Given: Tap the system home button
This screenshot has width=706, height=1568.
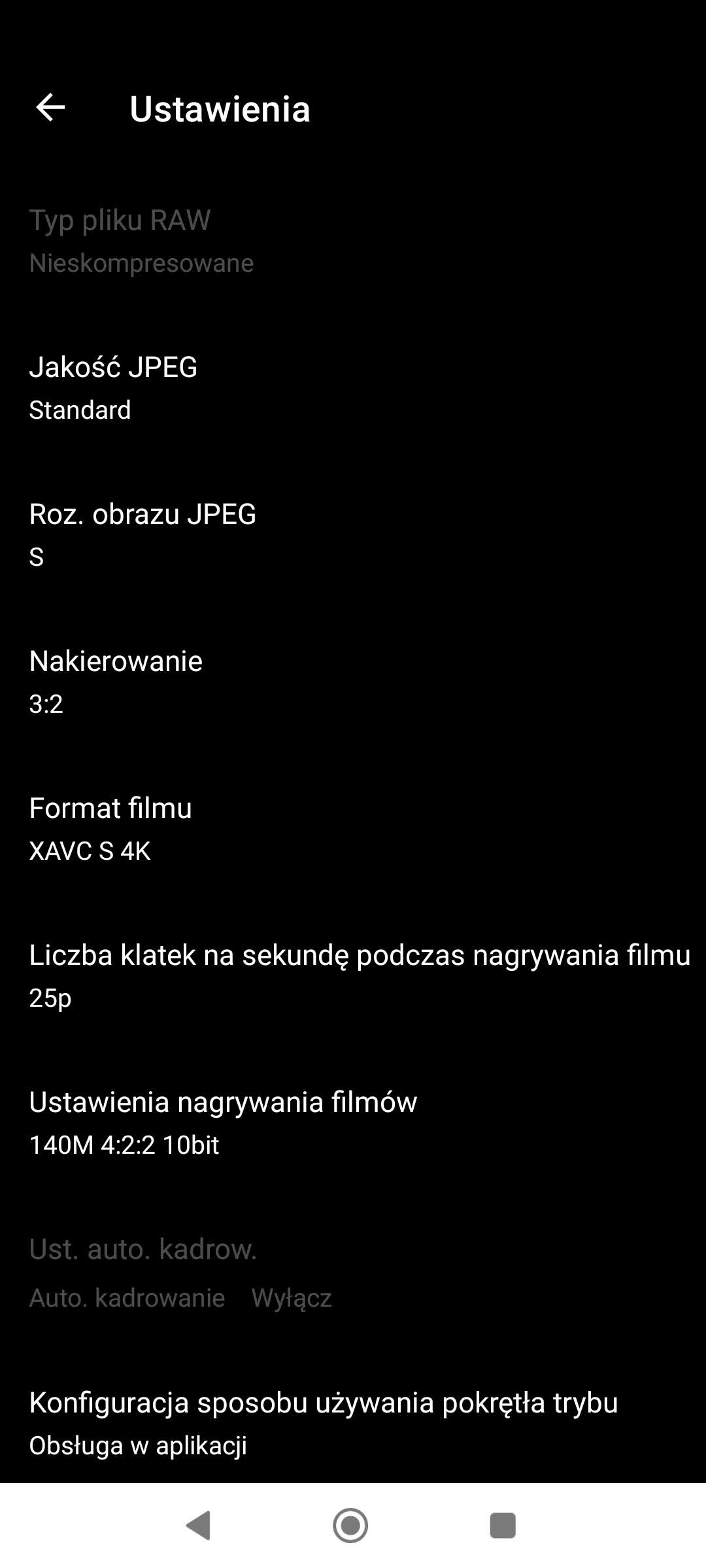Looking at the screenshot, I should pos(350,1526).
